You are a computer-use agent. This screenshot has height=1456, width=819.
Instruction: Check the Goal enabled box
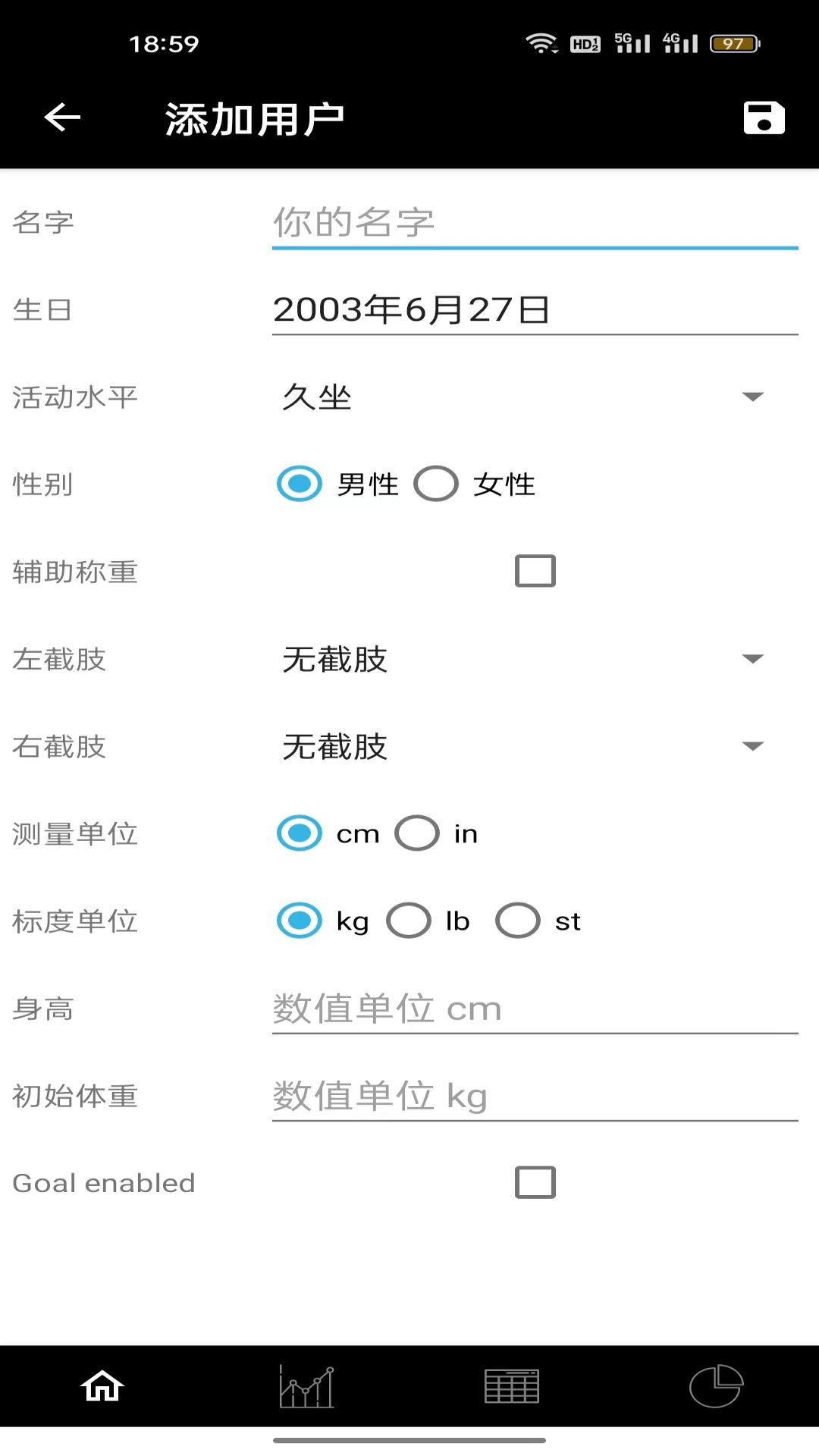click(x=535, y=1182)
